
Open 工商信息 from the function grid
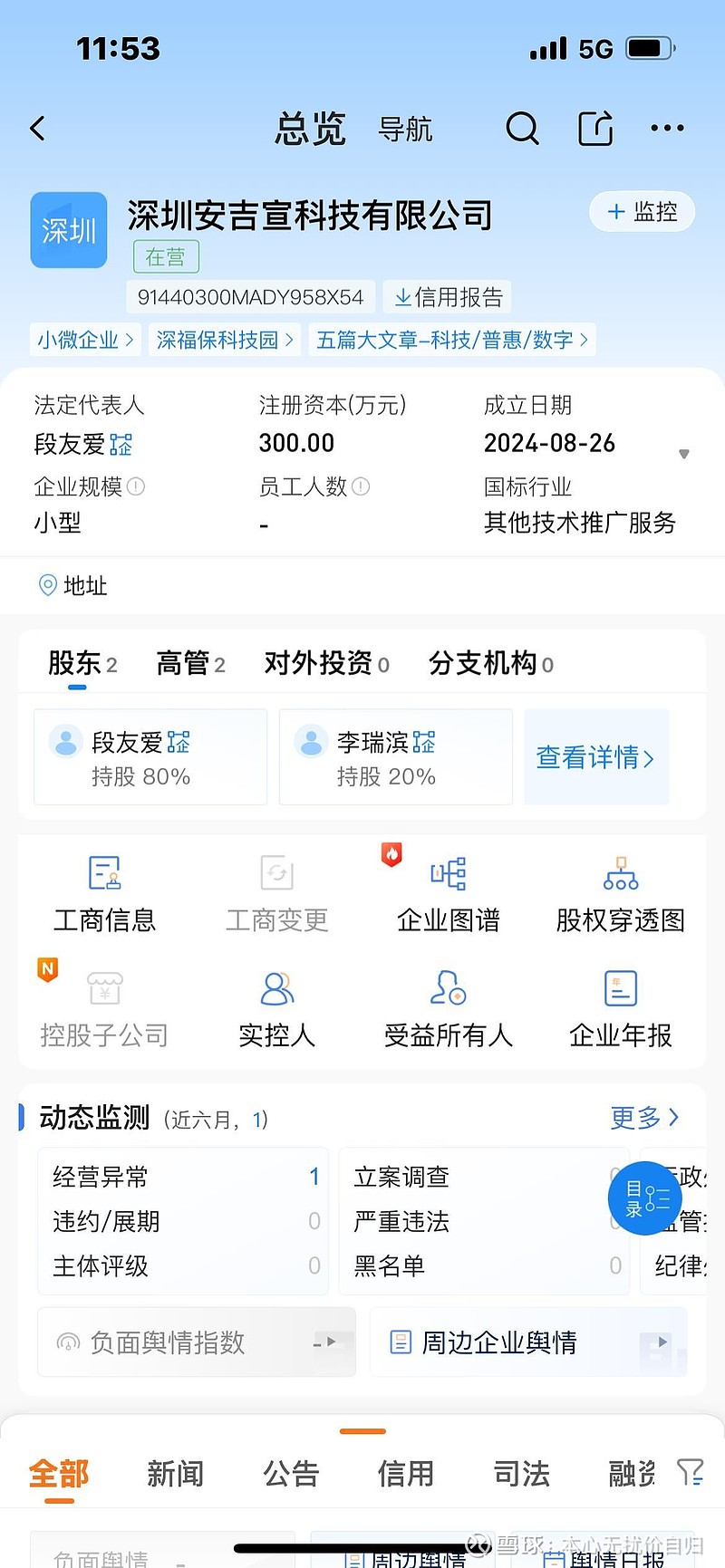pos(104,892)
